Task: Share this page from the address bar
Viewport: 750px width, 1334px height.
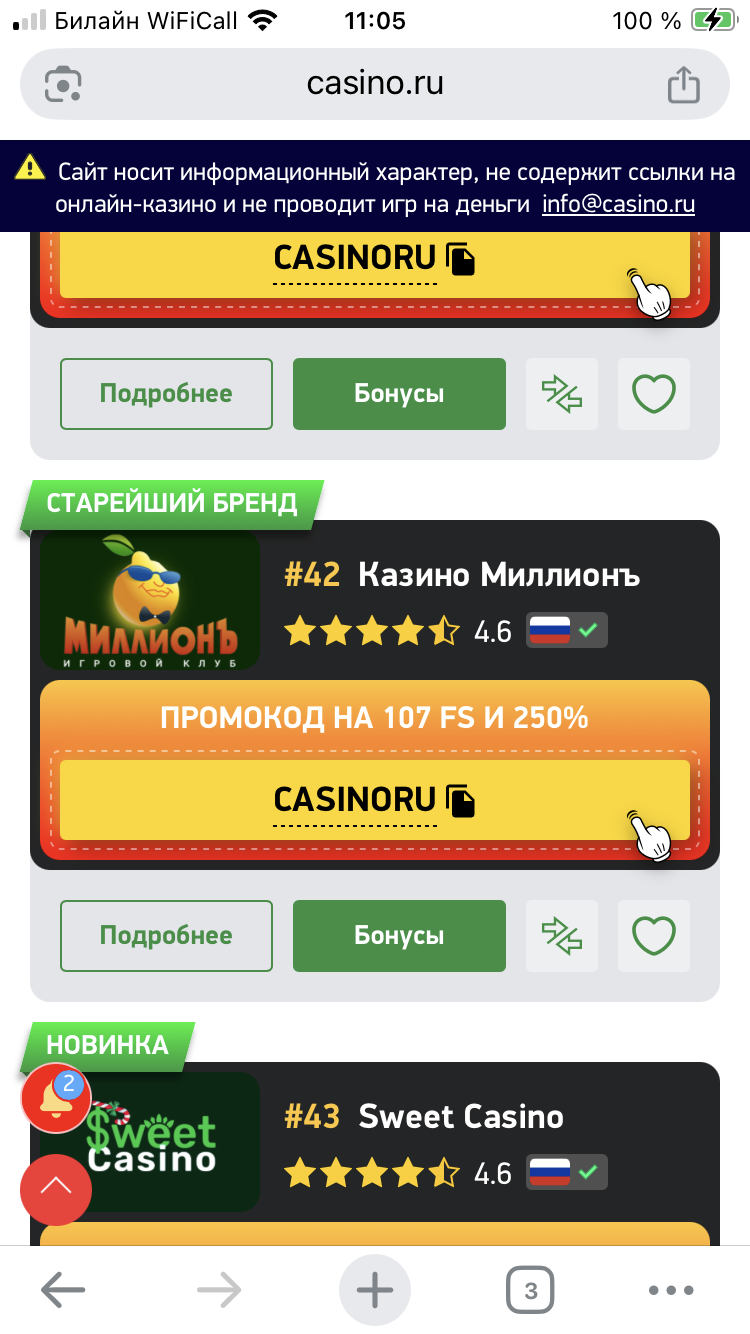Action: click(x=683, y=84)
